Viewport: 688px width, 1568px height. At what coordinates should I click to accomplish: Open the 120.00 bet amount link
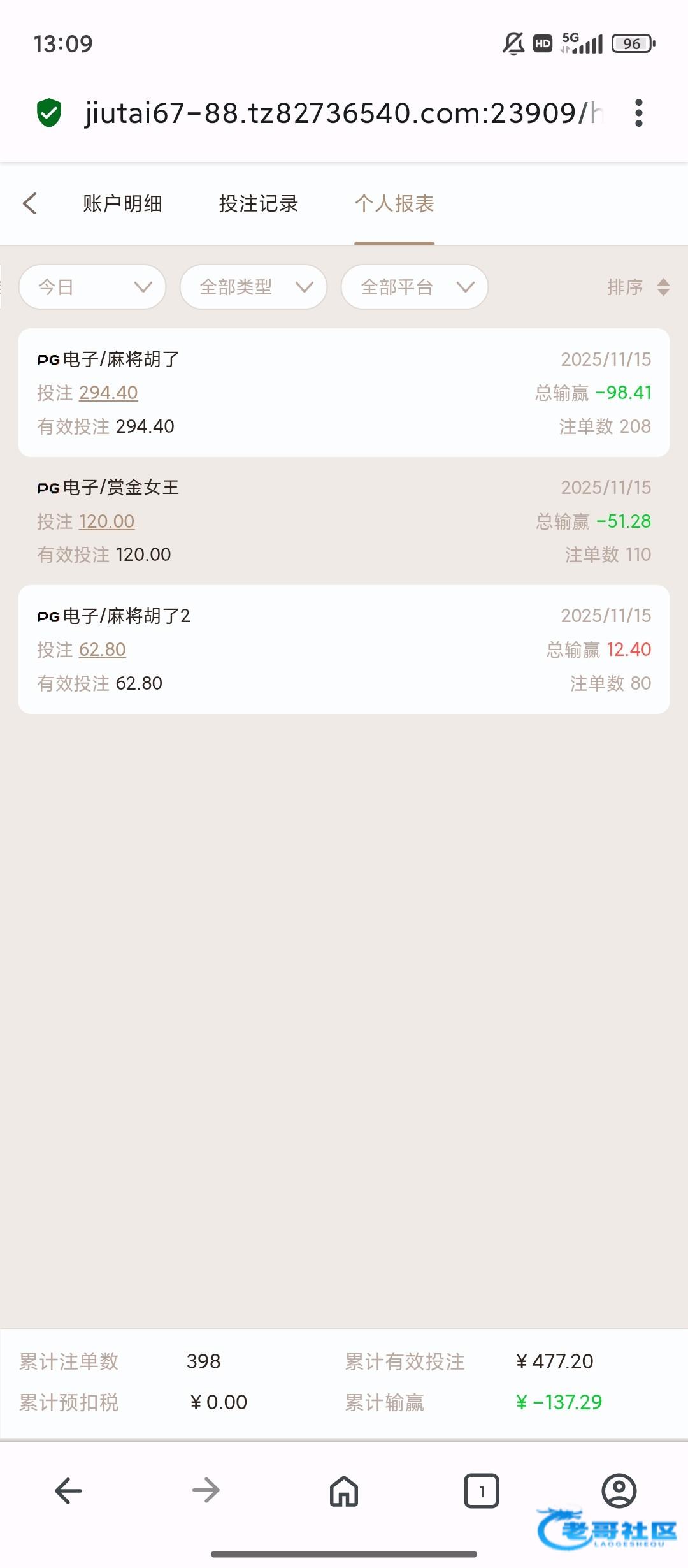click(106, 521)
